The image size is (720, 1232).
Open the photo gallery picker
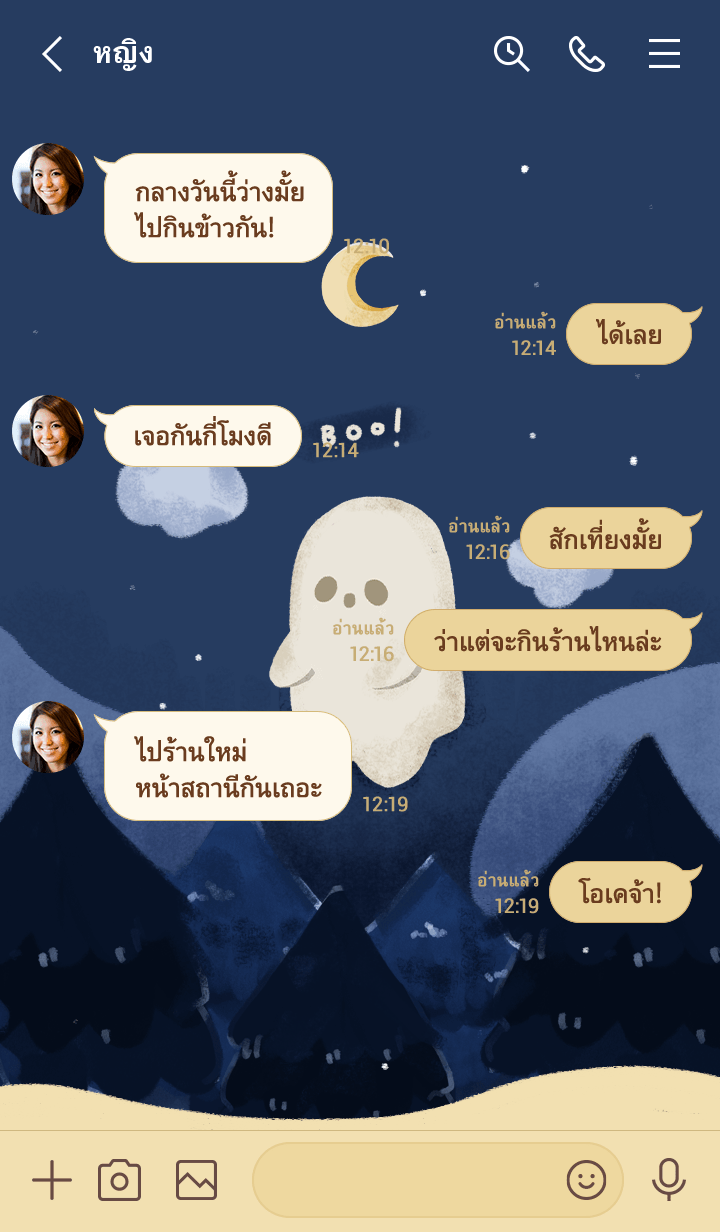196,1181
